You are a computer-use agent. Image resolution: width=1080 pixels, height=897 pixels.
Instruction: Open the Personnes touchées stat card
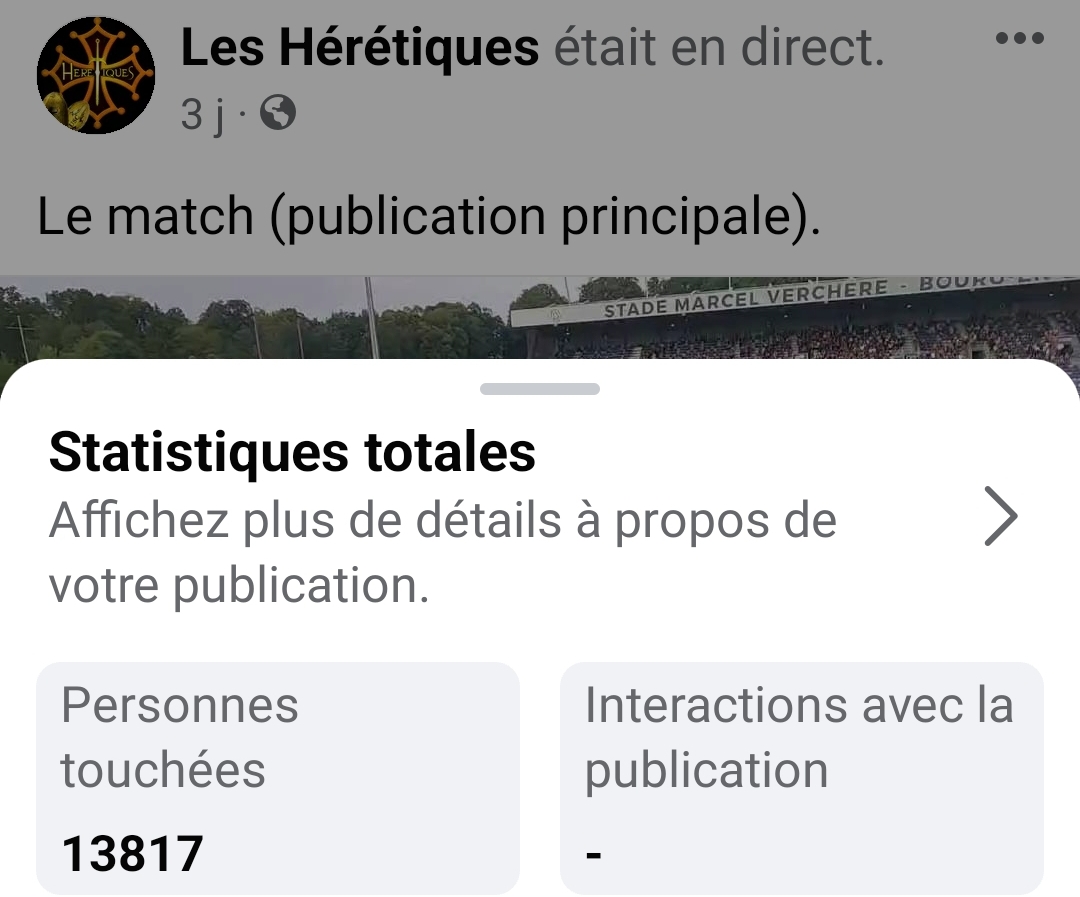(x=278, y=777)
